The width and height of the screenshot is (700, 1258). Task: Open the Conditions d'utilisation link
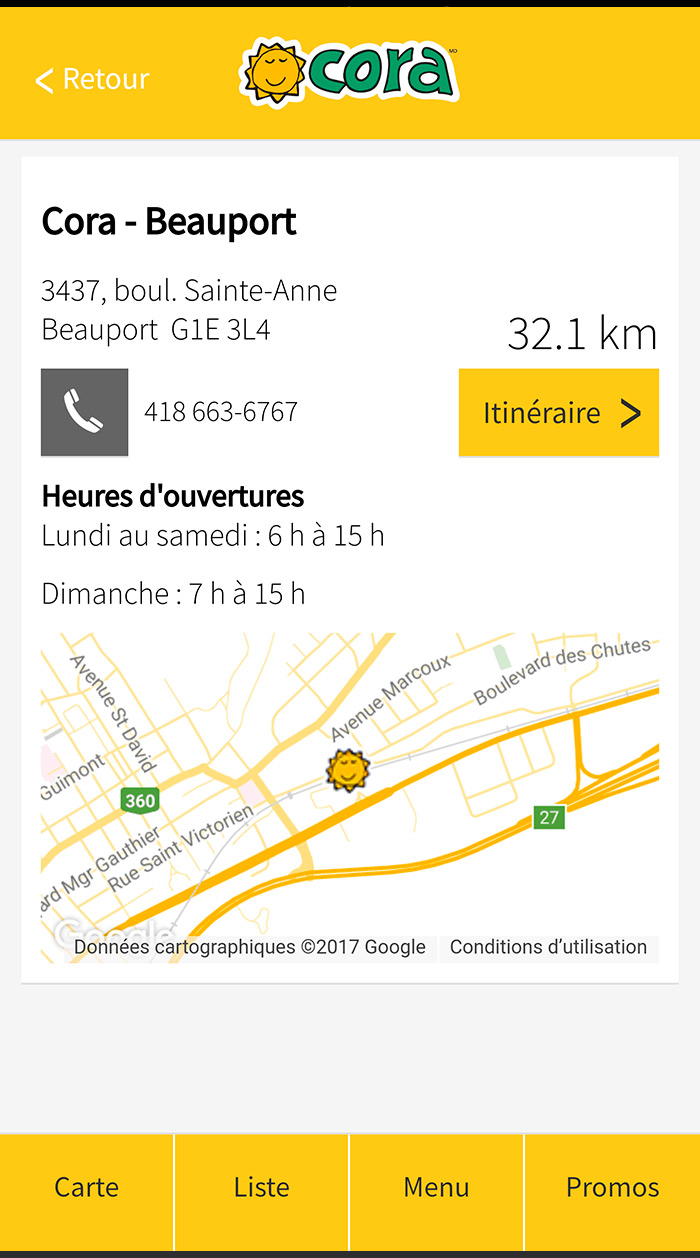(548, 946)
